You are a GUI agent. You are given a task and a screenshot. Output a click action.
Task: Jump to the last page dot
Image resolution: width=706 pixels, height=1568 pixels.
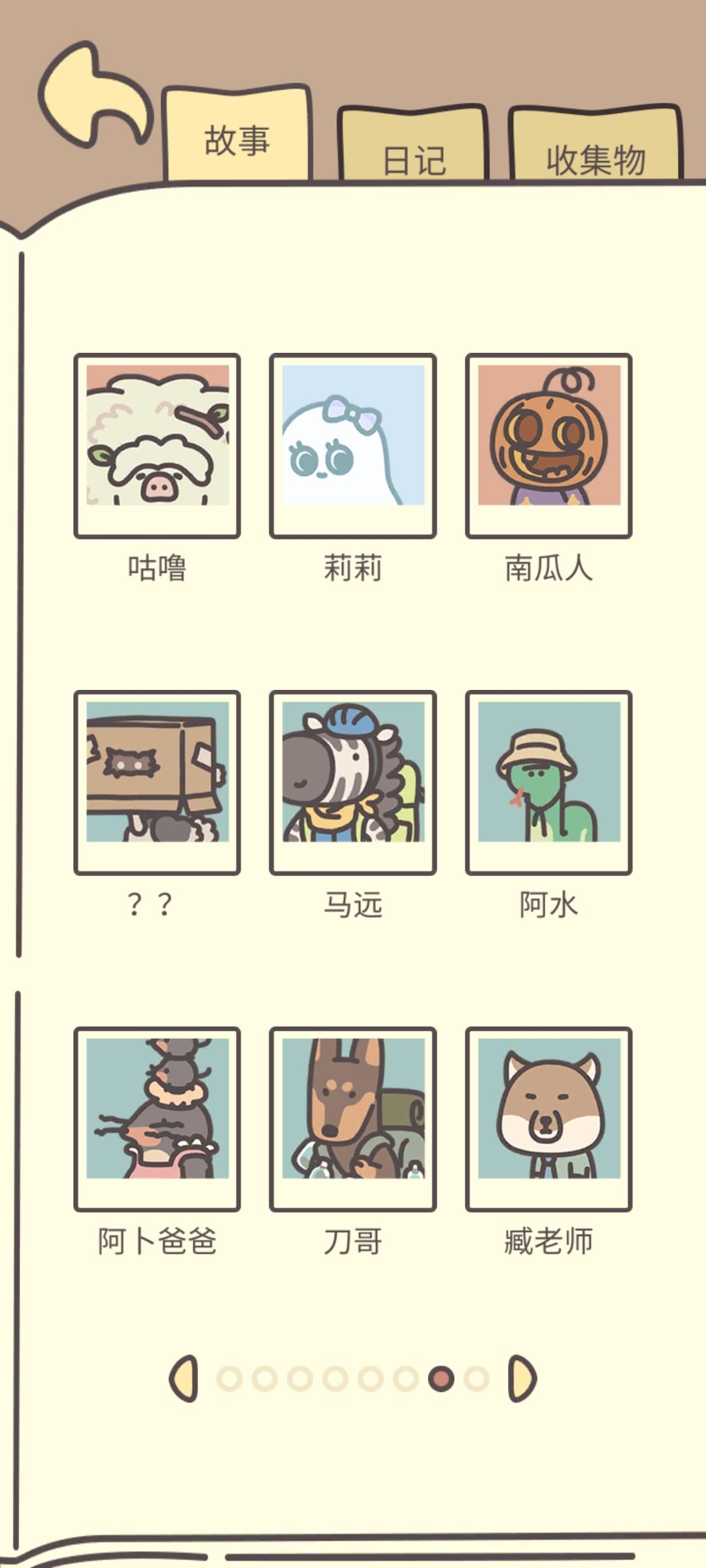click(477, 1379)
